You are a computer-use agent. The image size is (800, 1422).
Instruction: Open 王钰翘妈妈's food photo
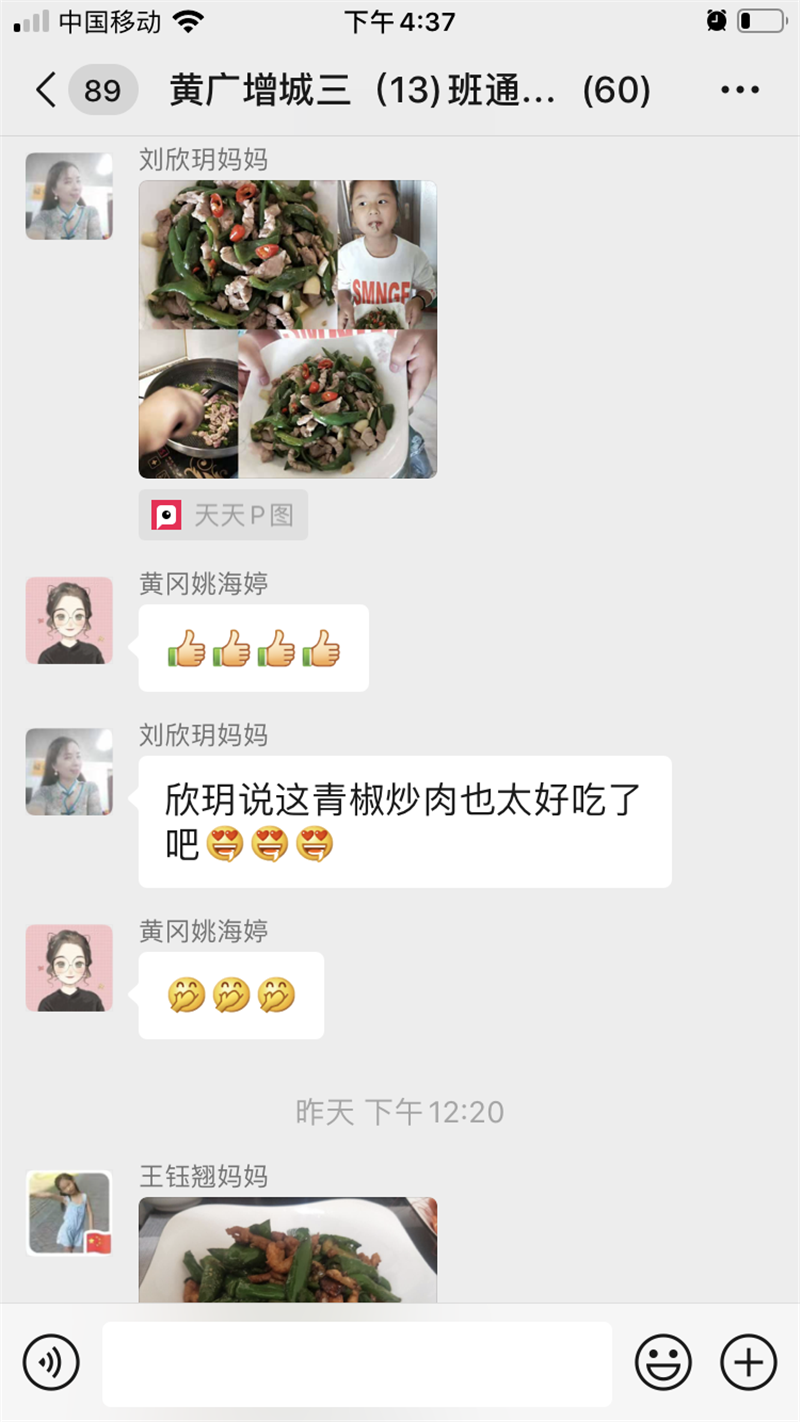pos(288,1250)
